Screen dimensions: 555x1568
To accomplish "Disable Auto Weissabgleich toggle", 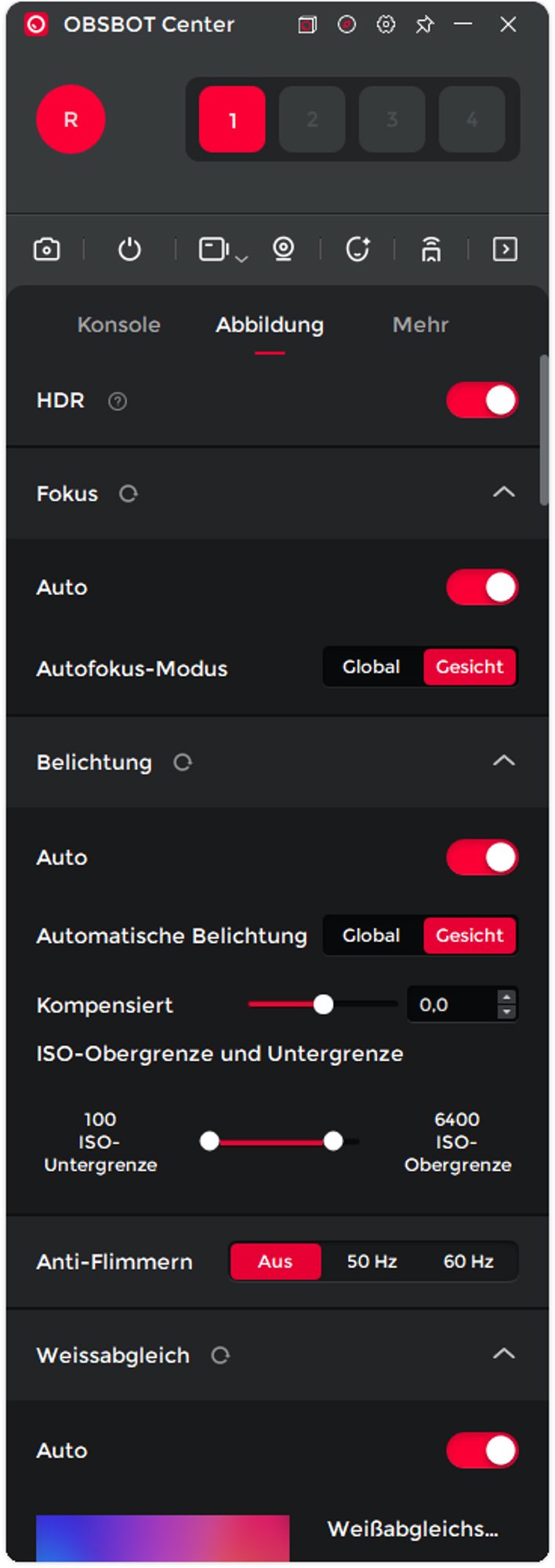I will [x=482, y=1450].
